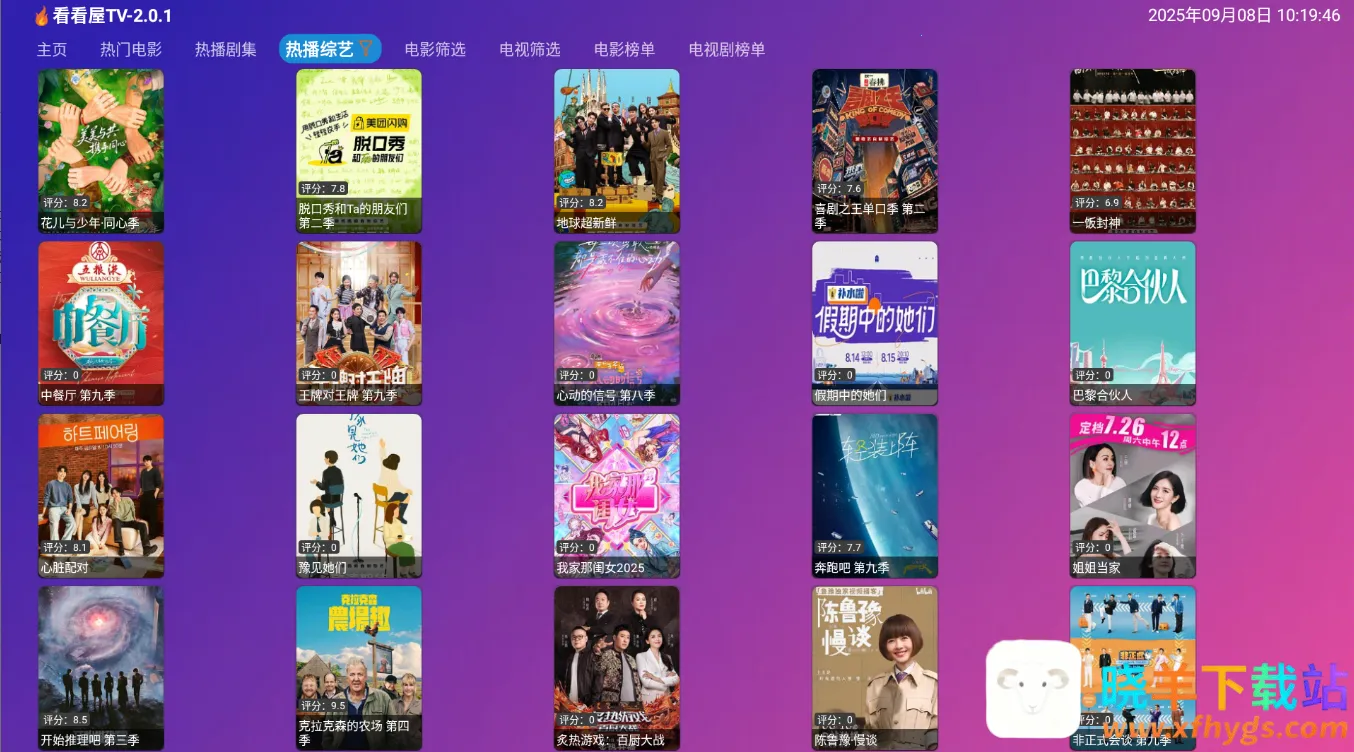This screenshot has height=752, width=1354.
Task: Open the 一饭封神 card
Action: coord(1133,150)
